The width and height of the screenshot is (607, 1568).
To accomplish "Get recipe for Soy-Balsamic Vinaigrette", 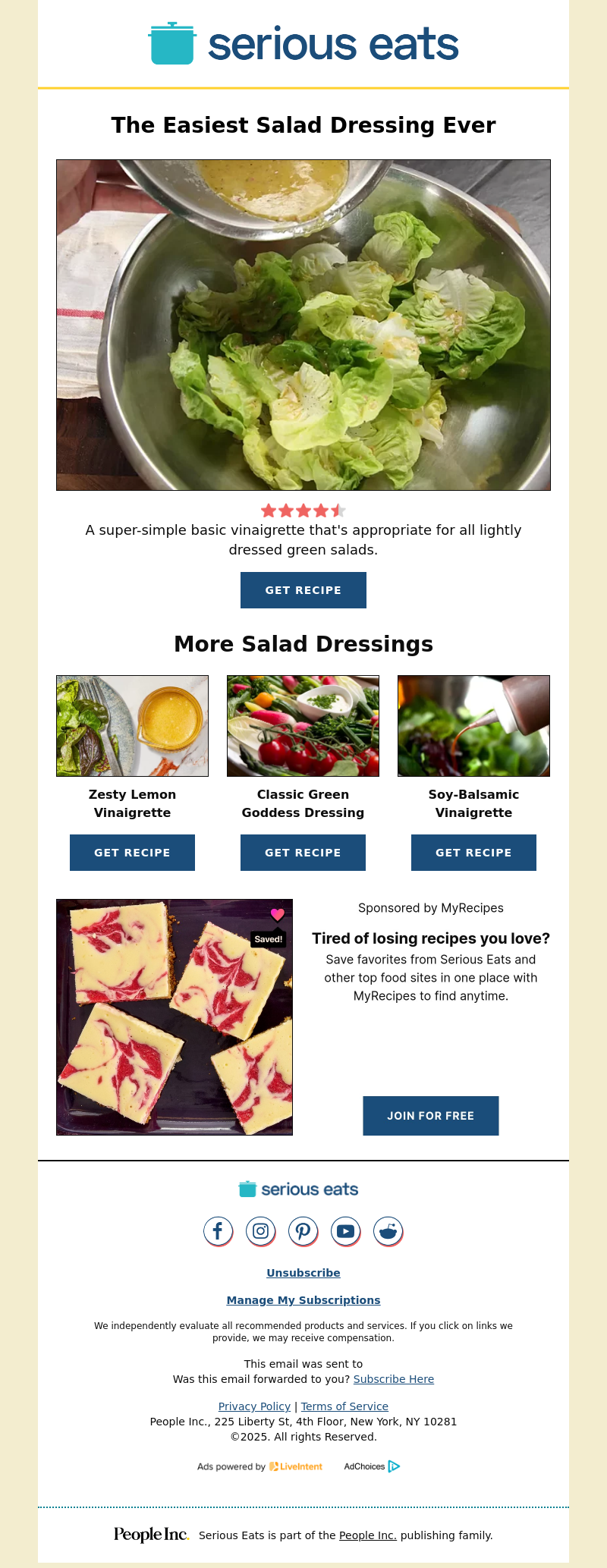I will pos(473,853).
